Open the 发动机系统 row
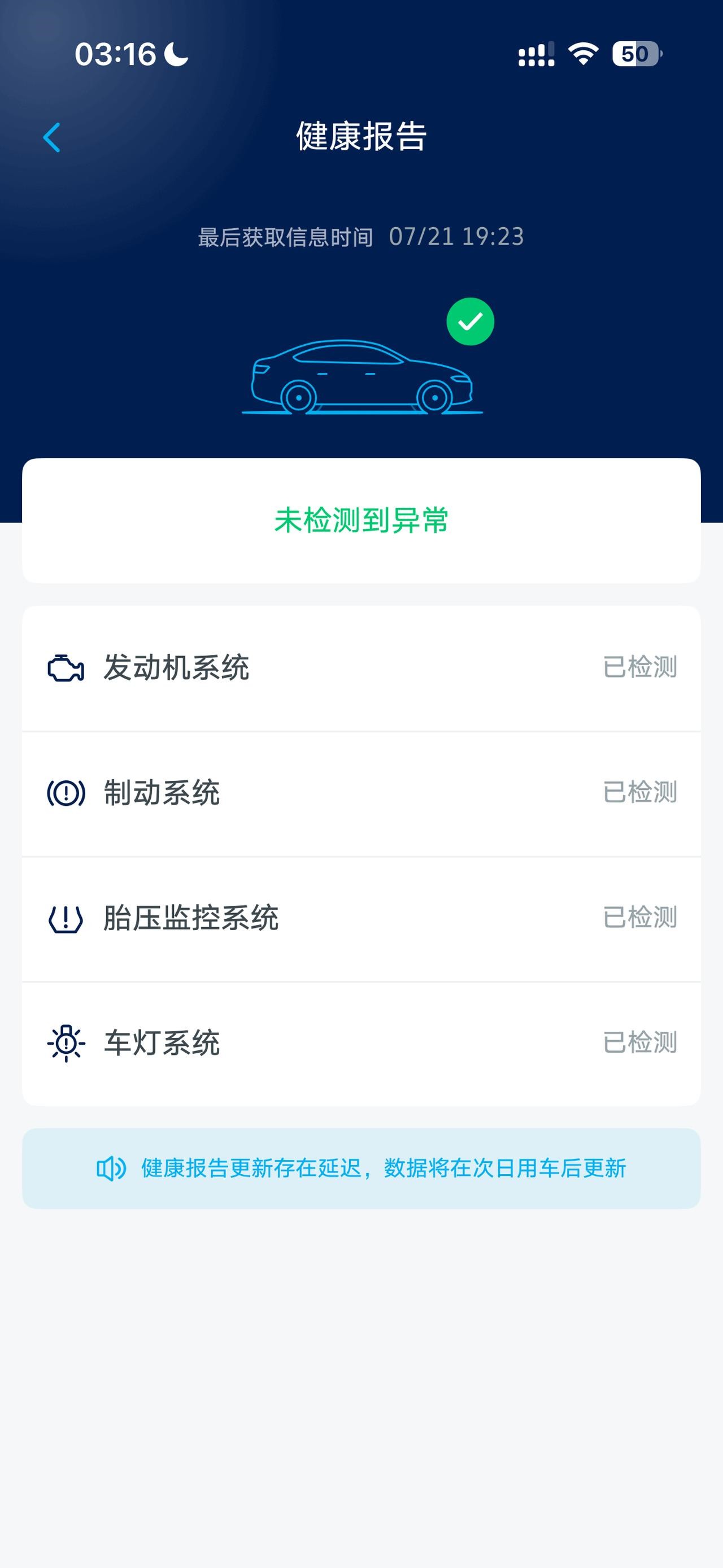The height and width of the screenshot is (1568, 723). coord(361,668)
